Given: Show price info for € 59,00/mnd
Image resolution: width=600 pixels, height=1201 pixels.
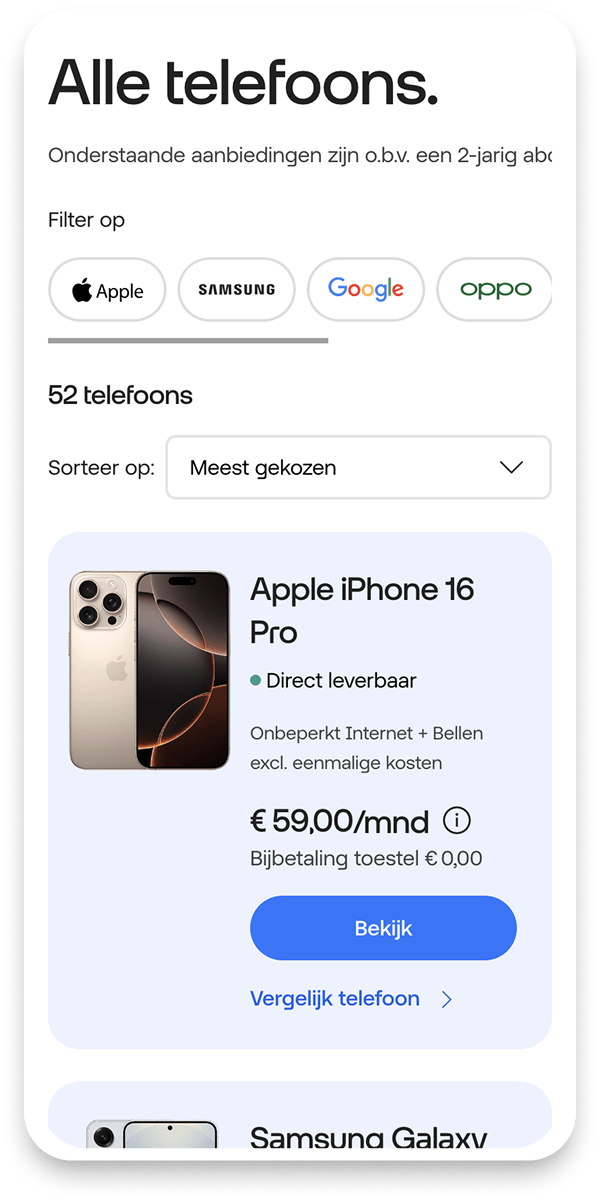Looking at the screenshot, I should click(456, 821).
